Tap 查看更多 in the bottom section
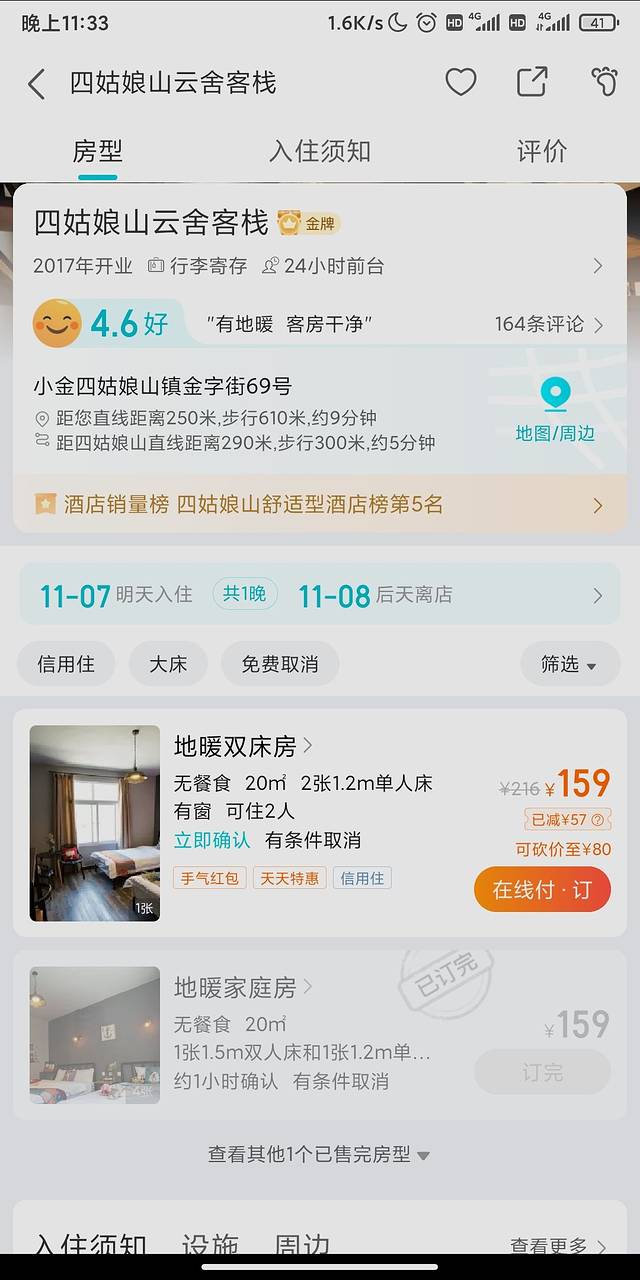Screen dimensions: 640x1280 pyautogui.click(x=557, y=1246)
